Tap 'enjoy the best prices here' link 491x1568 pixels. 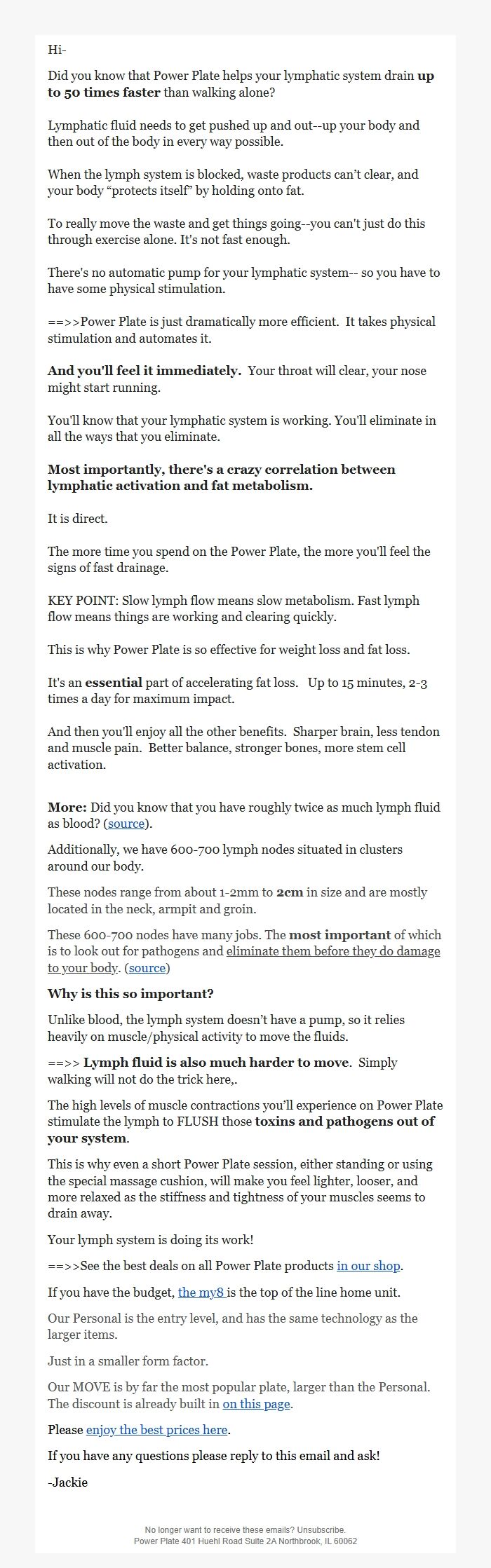click(156, 1430)
